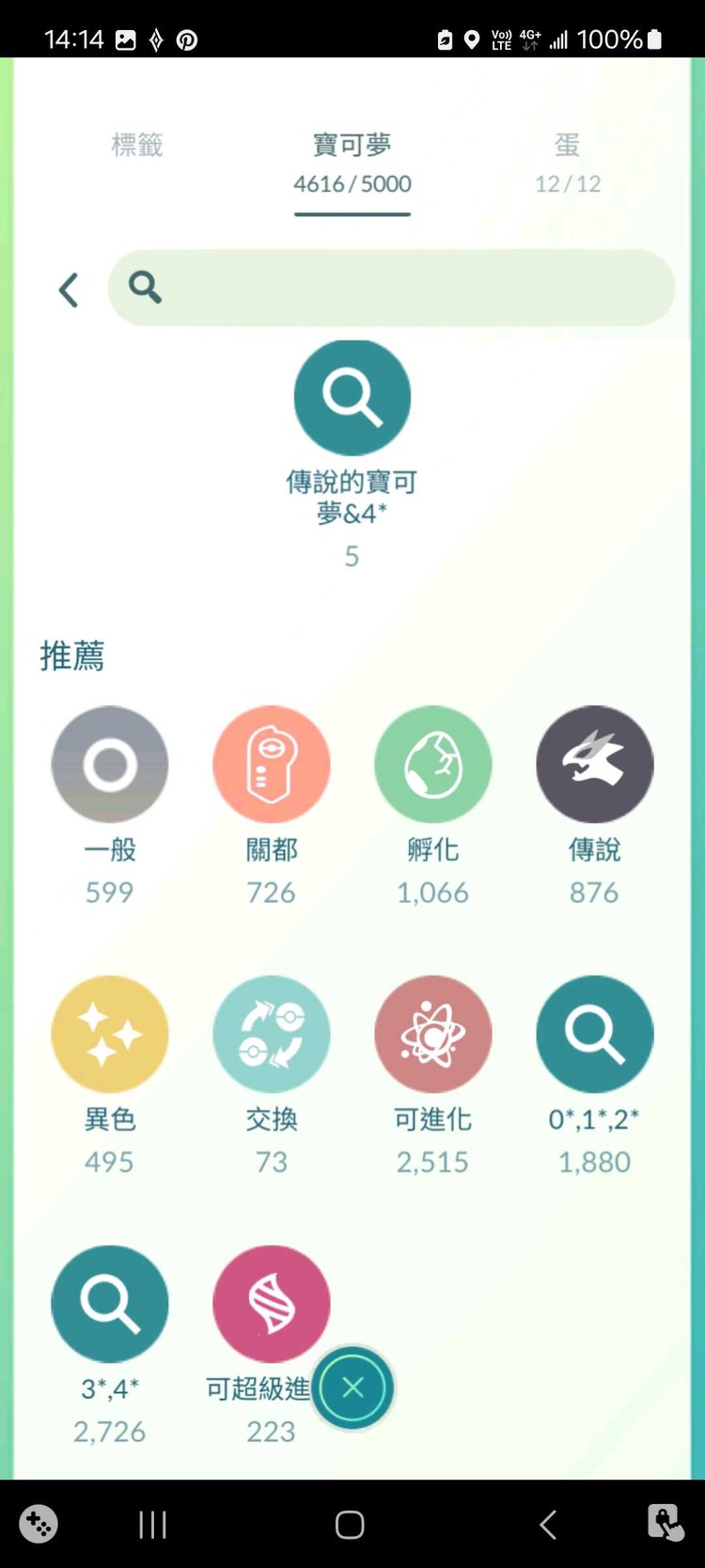Viewport: 705px width, 1568px height.
Task: Search 0*,1*,2* Pokémon
Action: click(594, 1034)
